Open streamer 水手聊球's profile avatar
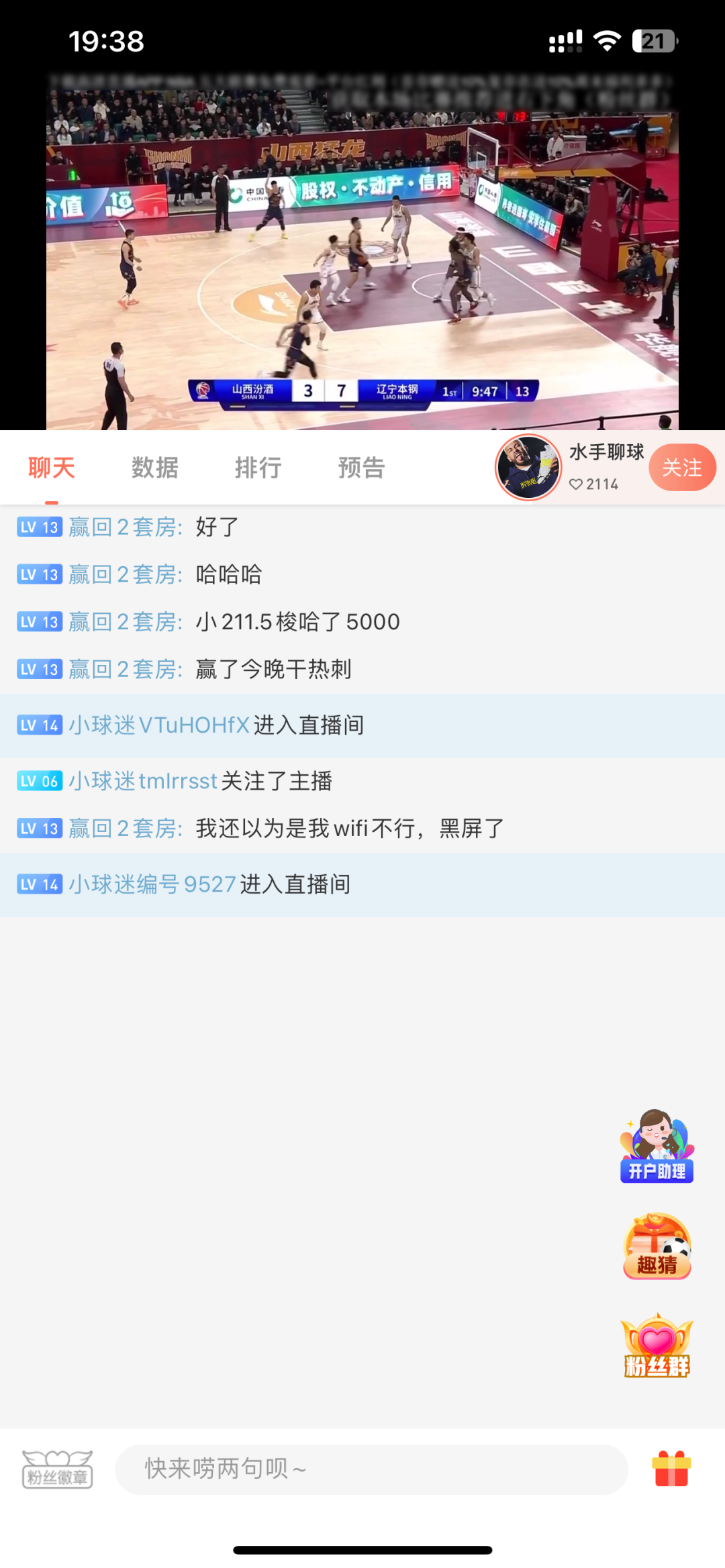The height and width of the screenshot is (1568, 725). [530, 468]
